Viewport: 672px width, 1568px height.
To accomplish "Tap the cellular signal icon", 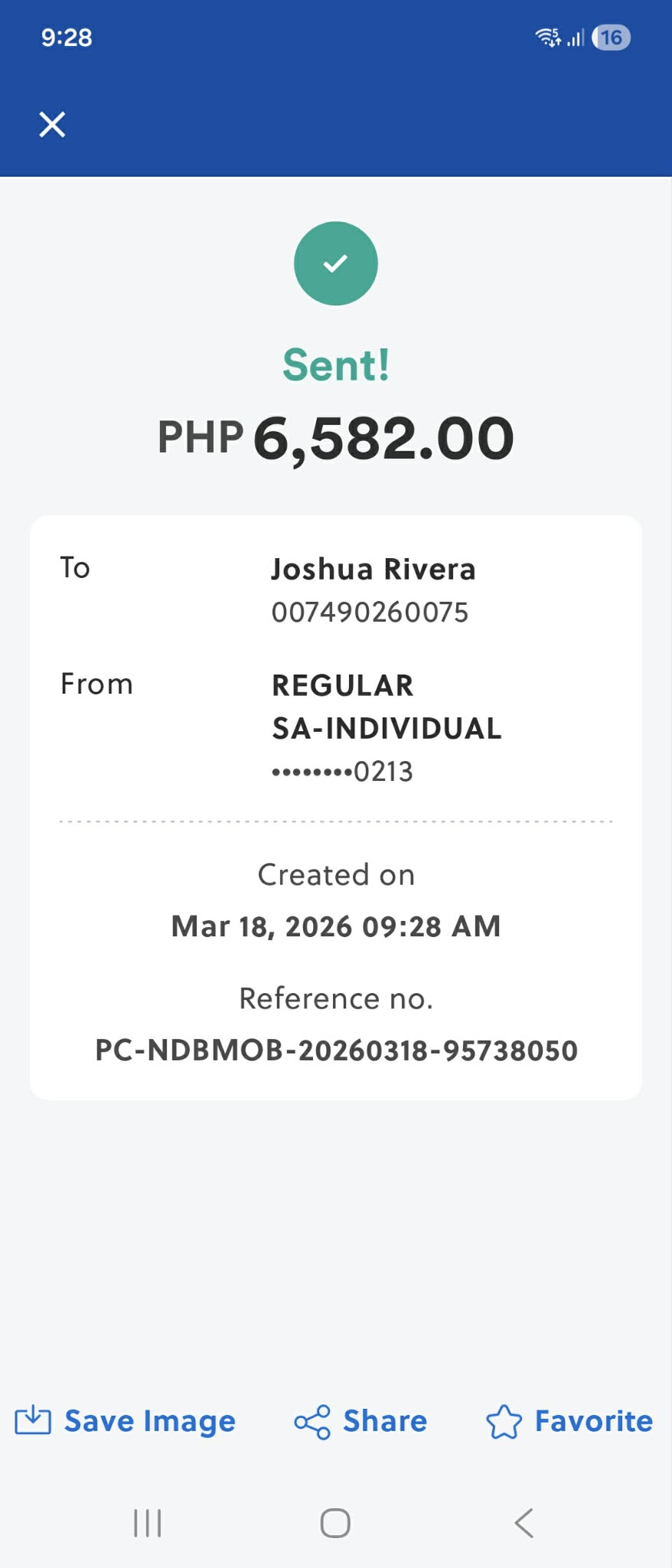I will [575, 37].
